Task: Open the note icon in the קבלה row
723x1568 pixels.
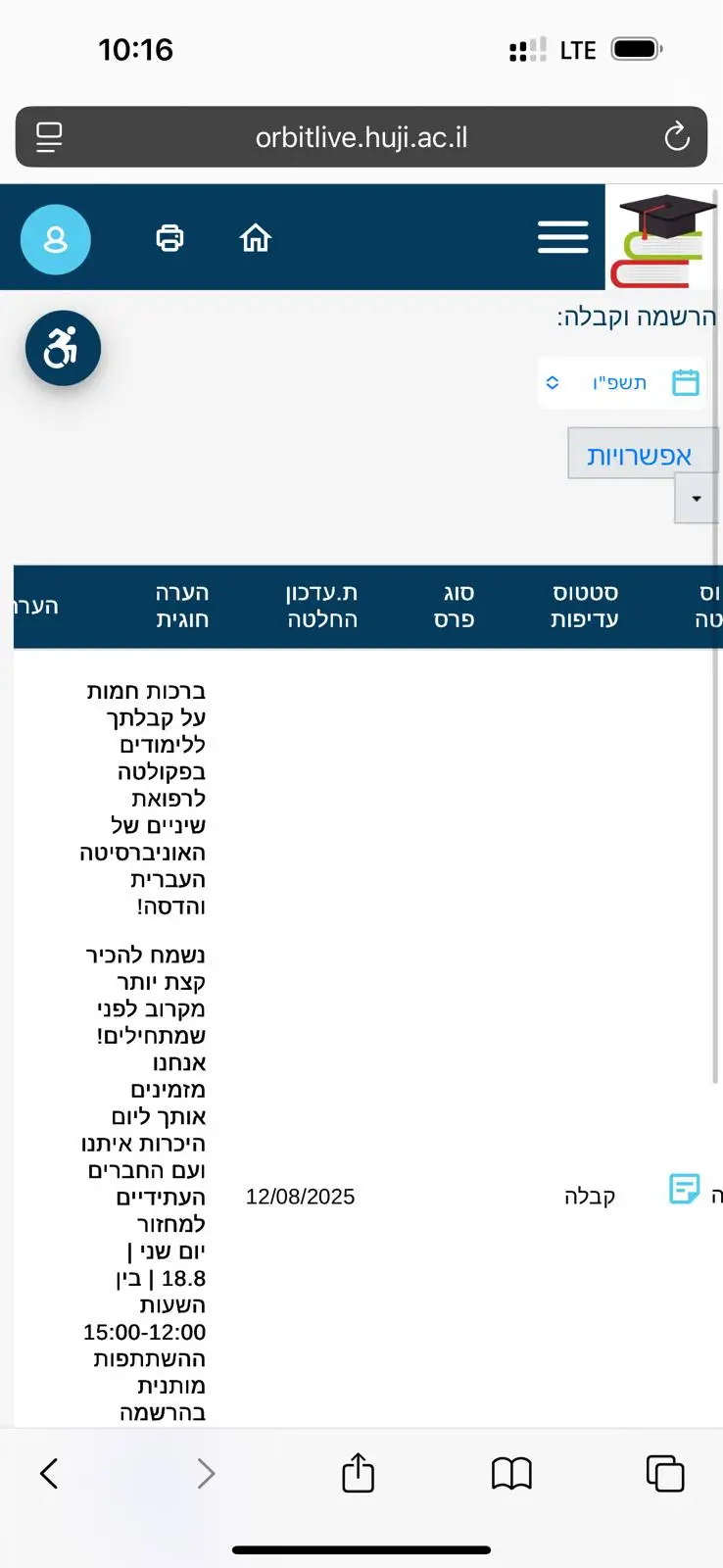Action: point(684,1189)
